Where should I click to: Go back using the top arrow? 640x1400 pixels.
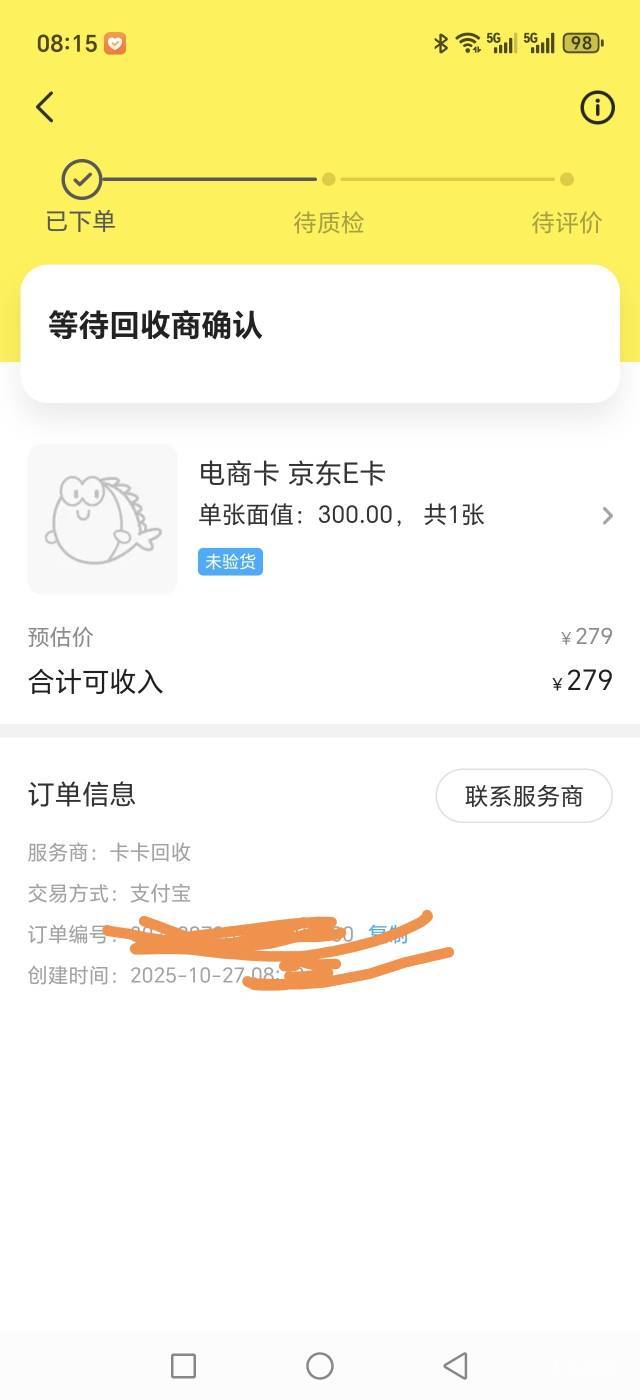(x=45, y=107)
